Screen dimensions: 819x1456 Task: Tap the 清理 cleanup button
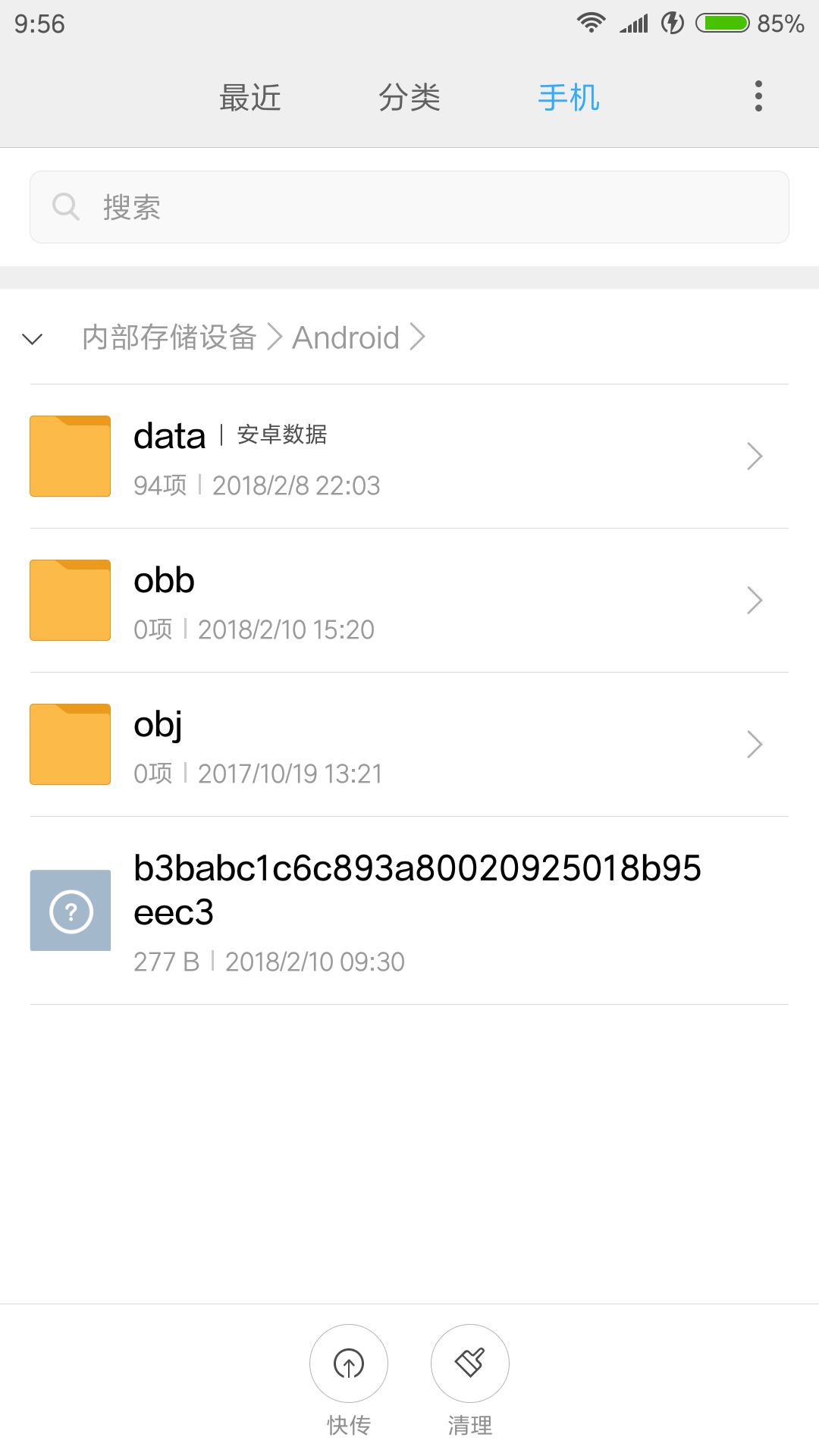click(470, 1363)
